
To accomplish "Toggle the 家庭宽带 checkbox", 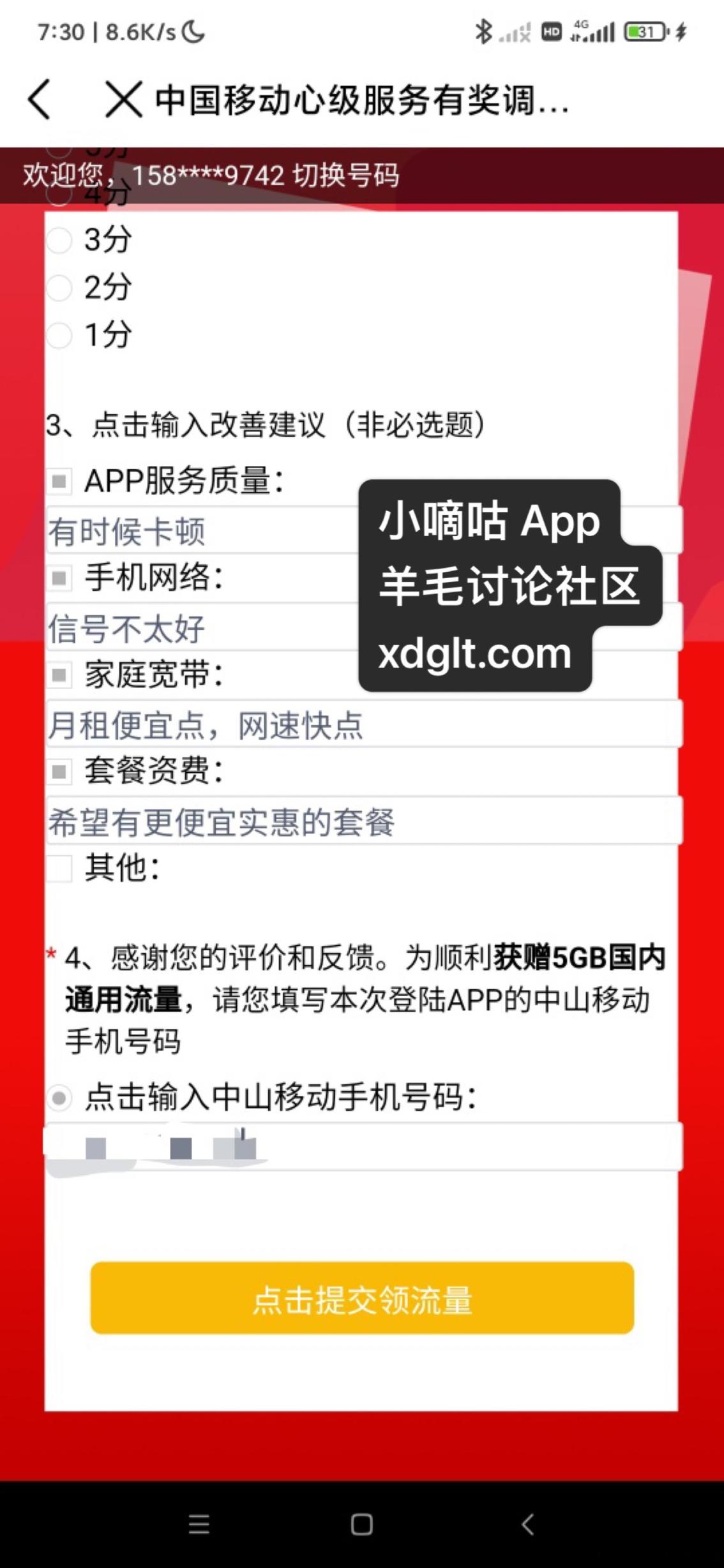I will pos(59,675).
